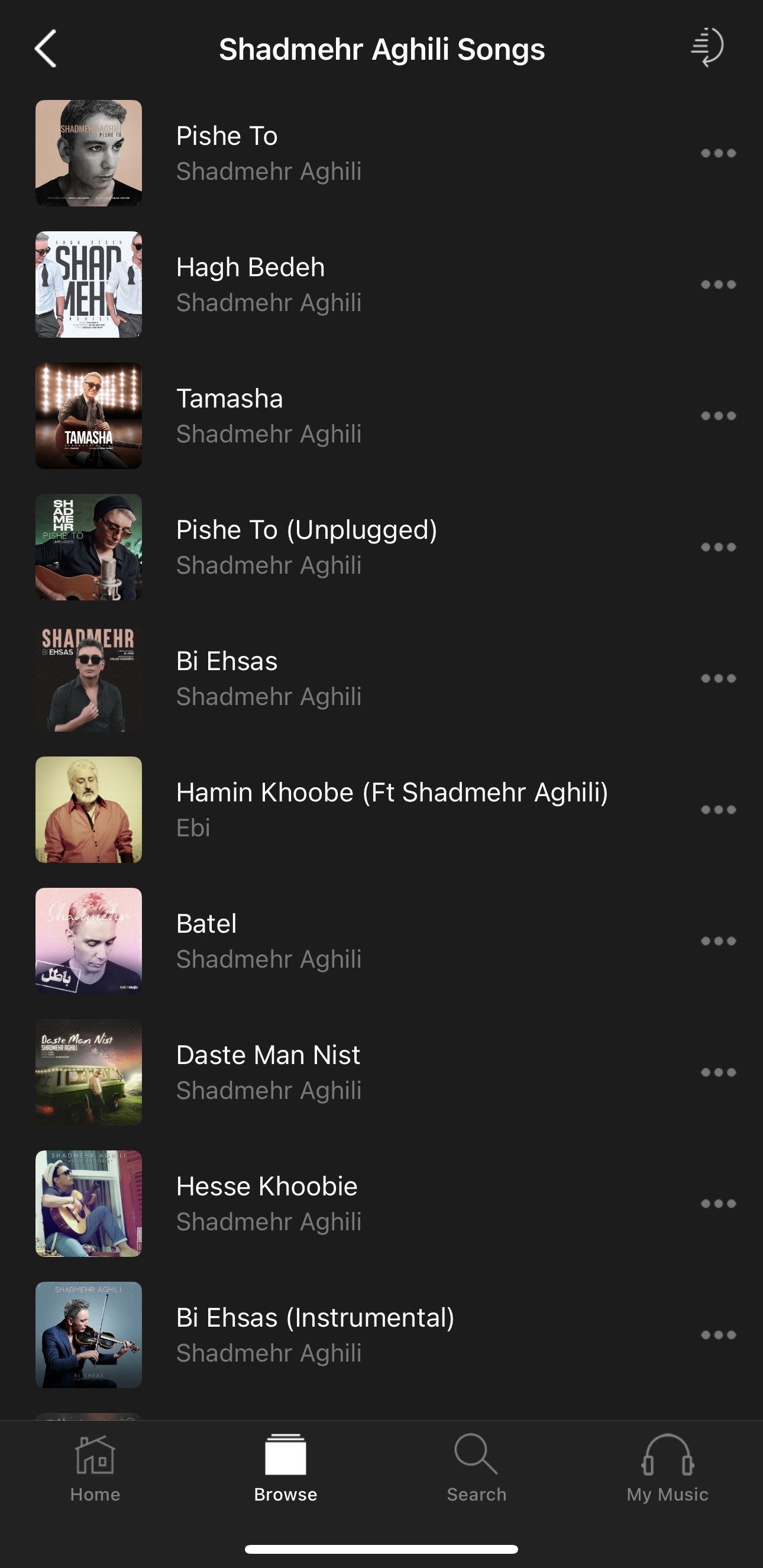Open more options for Hesse Khoobie
The height and width of the screenshot is (1568, 763).
click(x=718, y=1204)
